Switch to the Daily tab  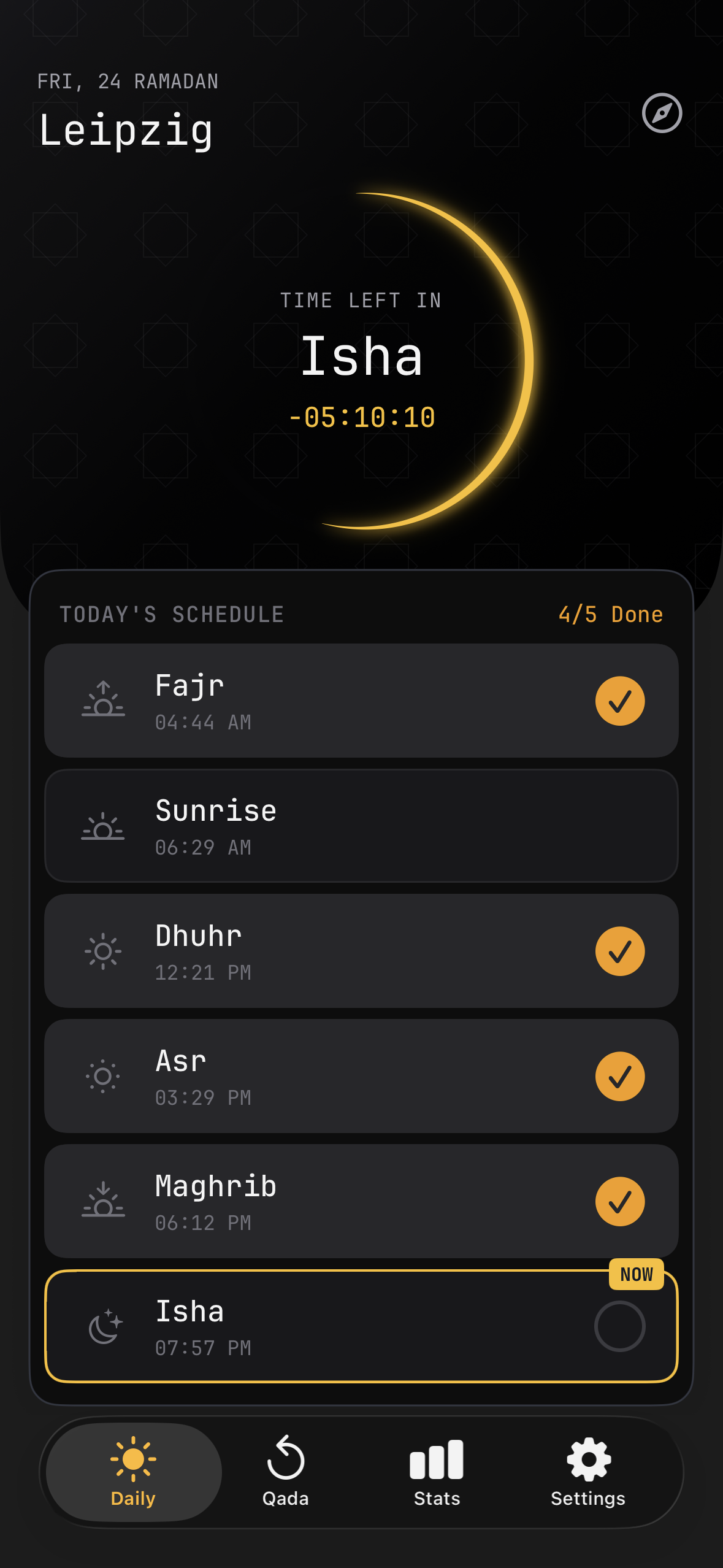132,1472
